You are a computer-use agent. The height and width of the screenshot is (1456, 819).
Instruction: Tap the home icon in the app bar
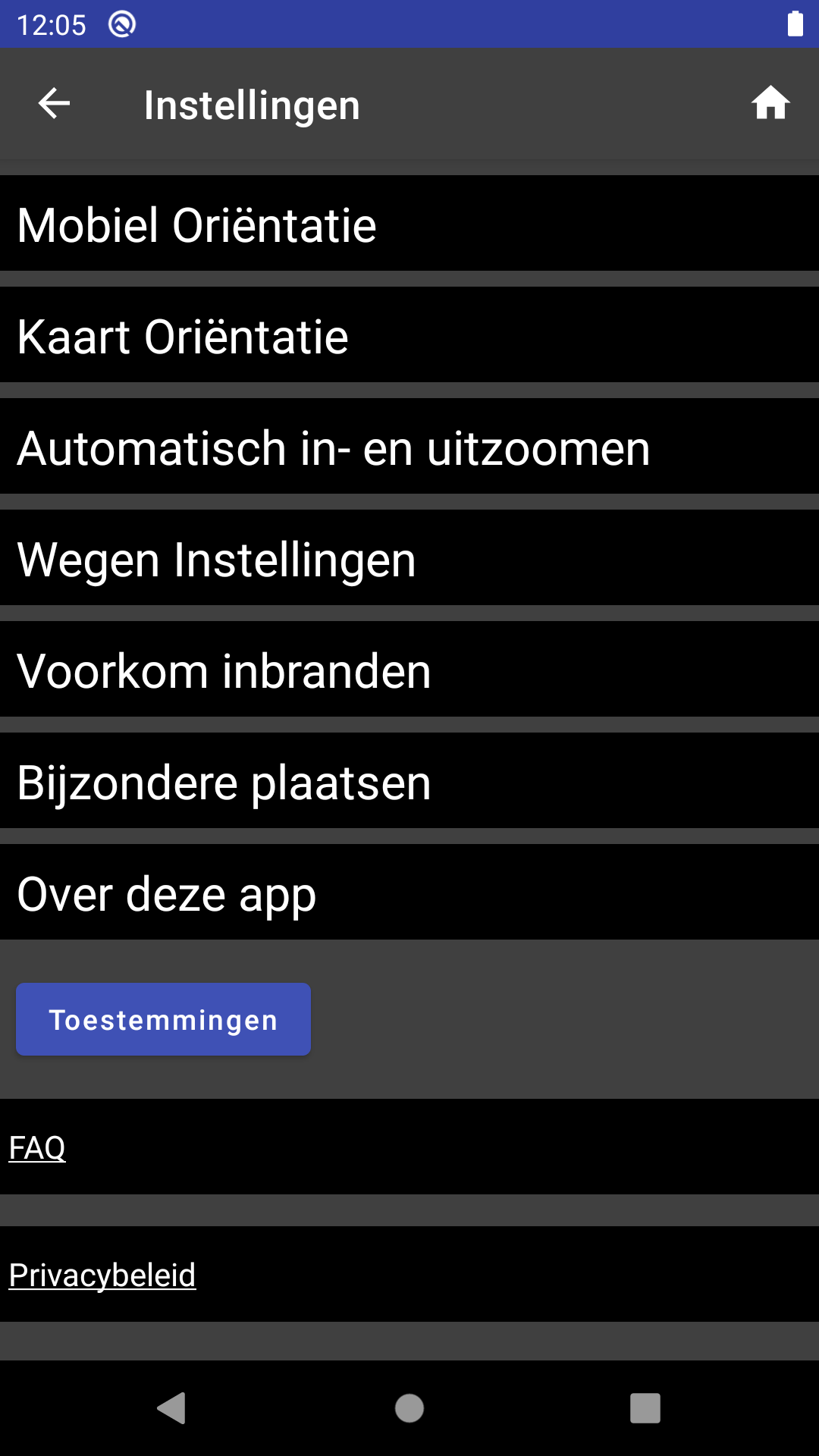point(770,104)
